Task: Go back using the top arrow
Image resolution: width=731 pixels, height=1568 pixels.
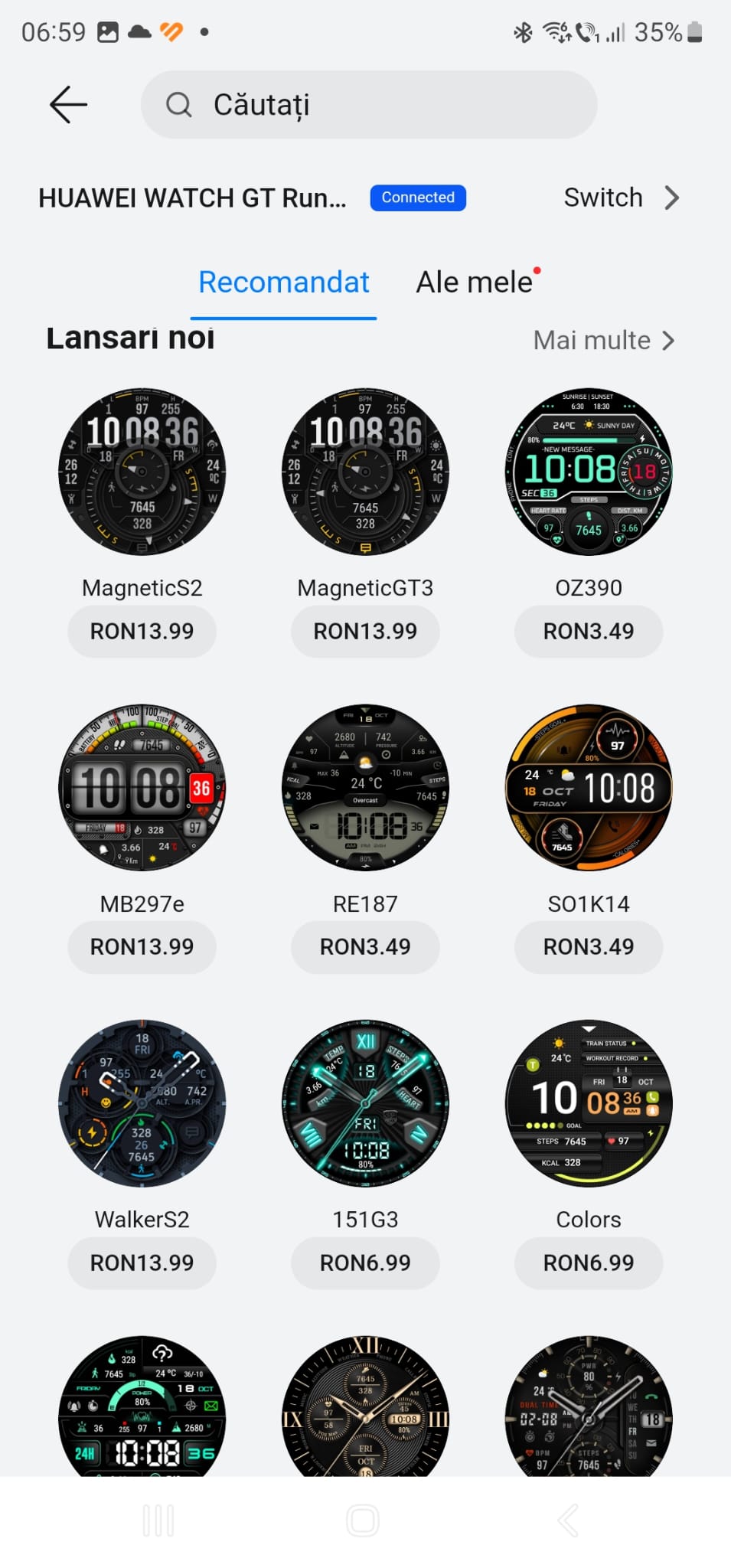Action: click(68, 105)
